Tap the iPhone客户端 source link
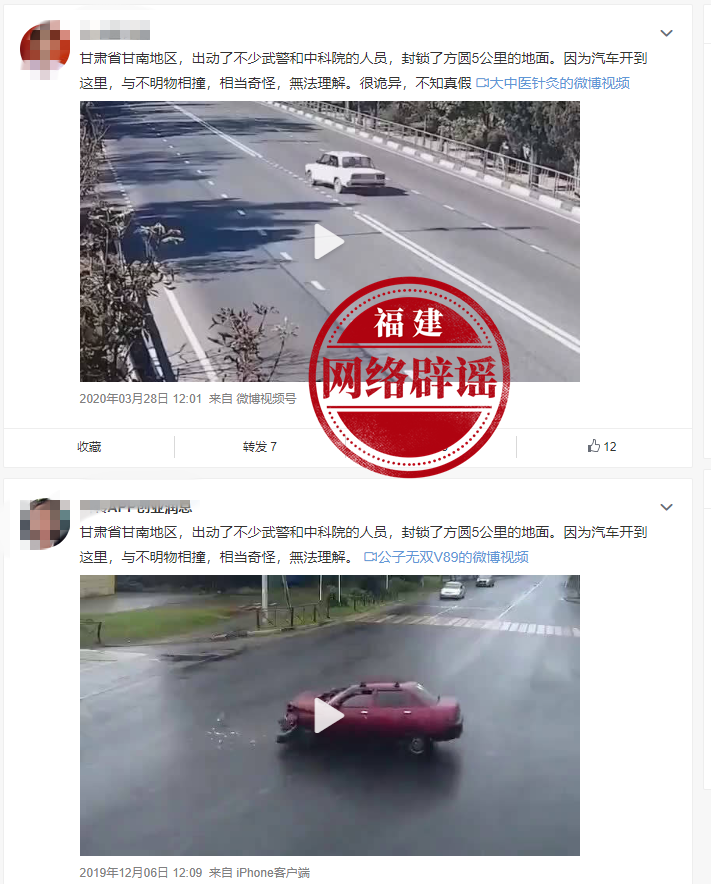The image size is (711, 884). point(273,872)
